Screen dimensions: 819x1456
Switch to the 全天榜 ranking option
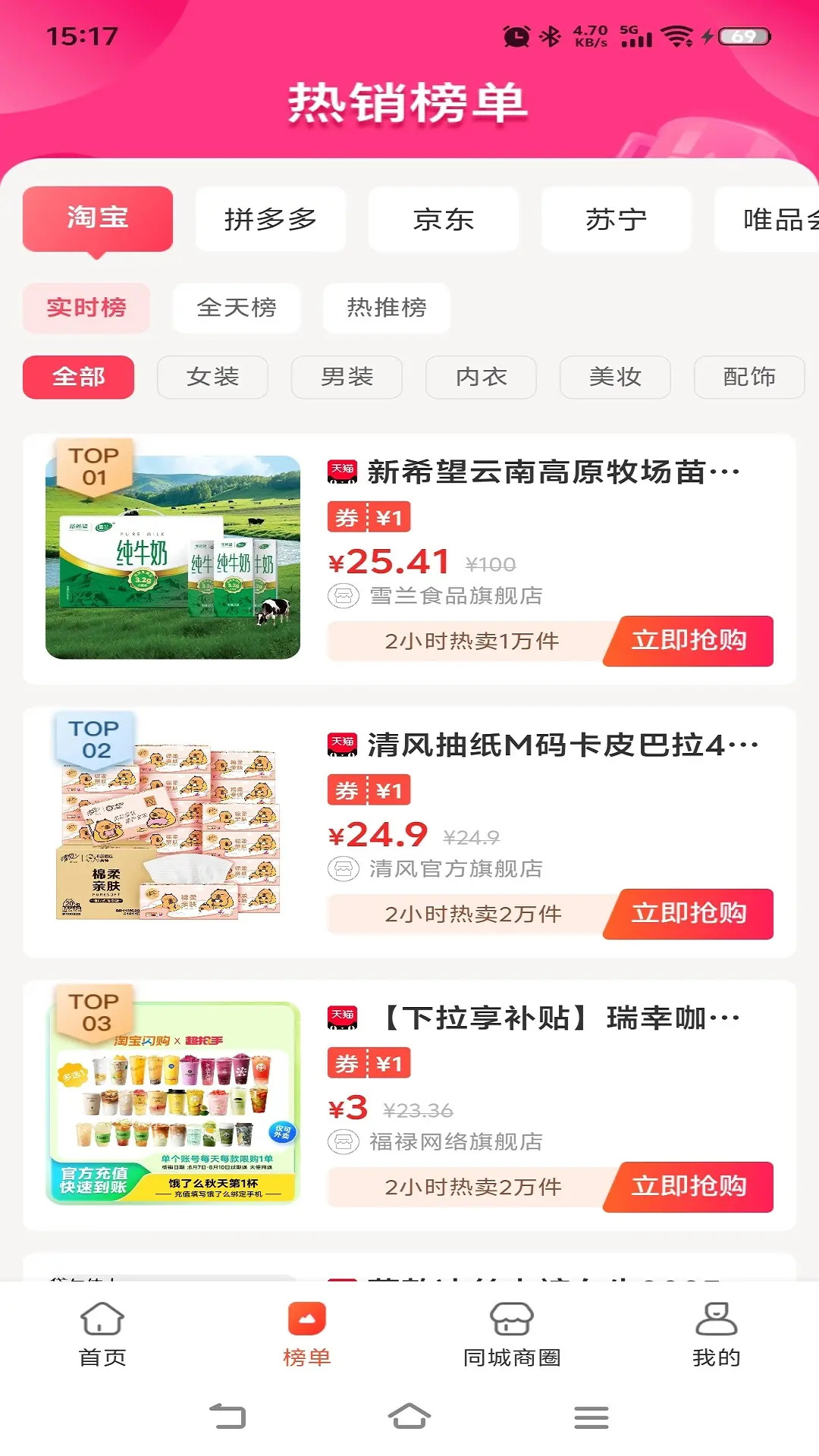237,308
